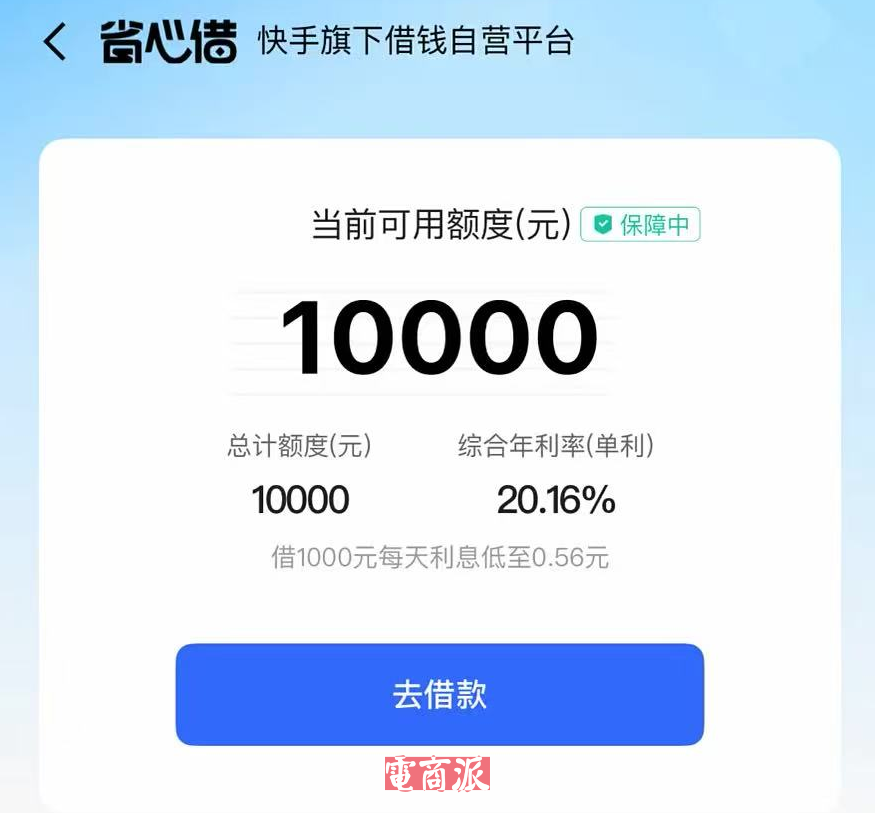The height and width of the screenshot is (813, 875).
Task: Open the 保障中 protection badge
Action: pyautogui.click(x=640, y=225)
